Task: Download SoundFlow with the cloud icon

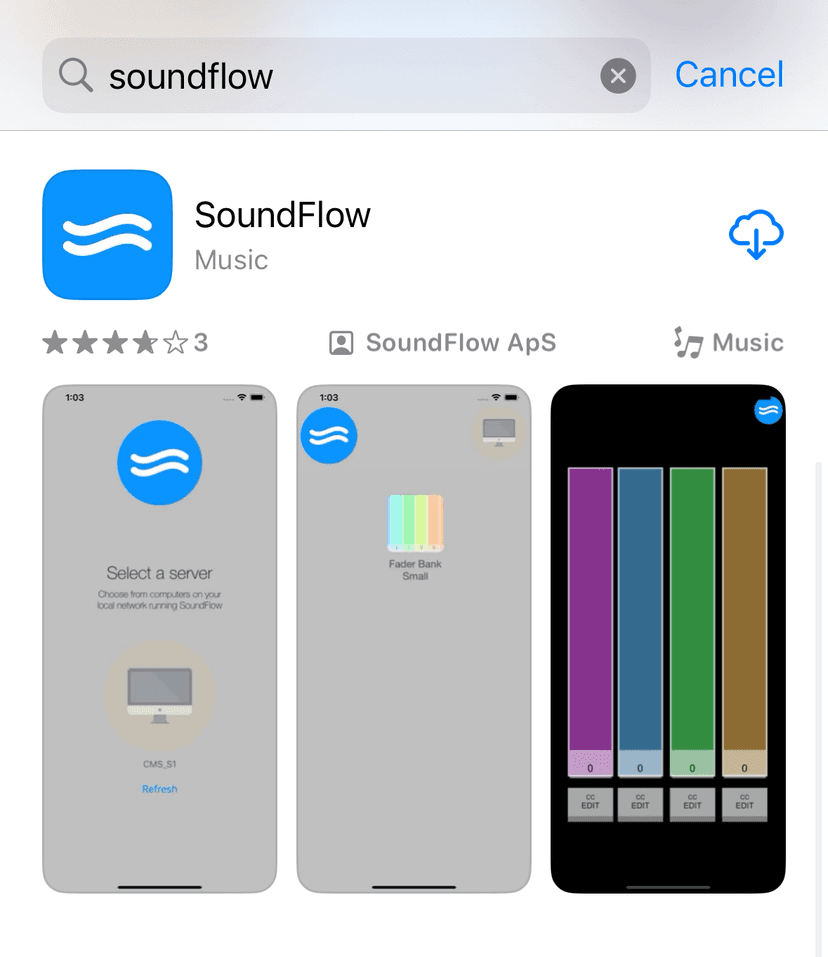Action: pyautogui.click(x=756, y=236)
